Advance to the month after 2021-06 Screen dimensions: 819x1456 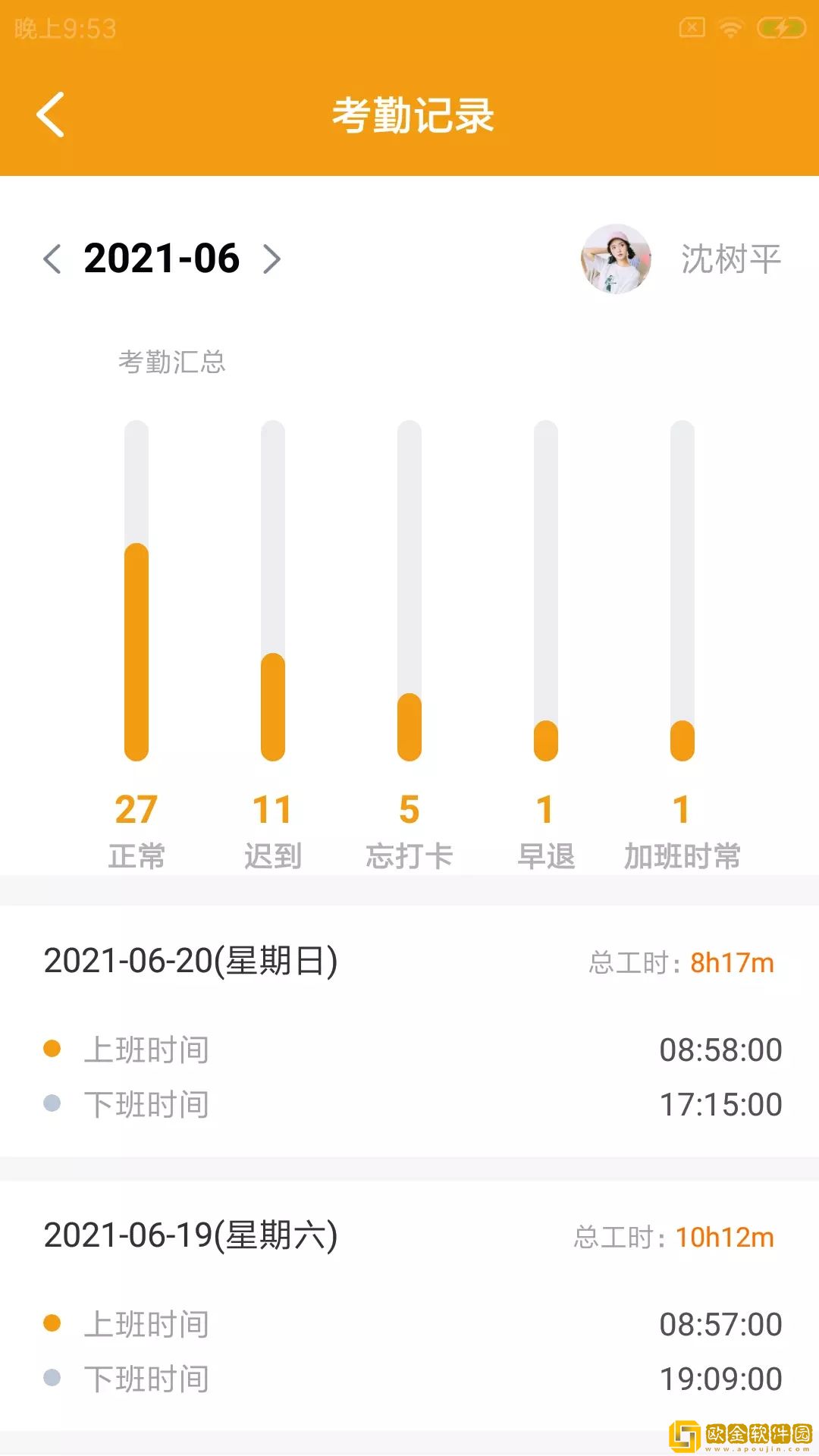(x=271, y=259)
